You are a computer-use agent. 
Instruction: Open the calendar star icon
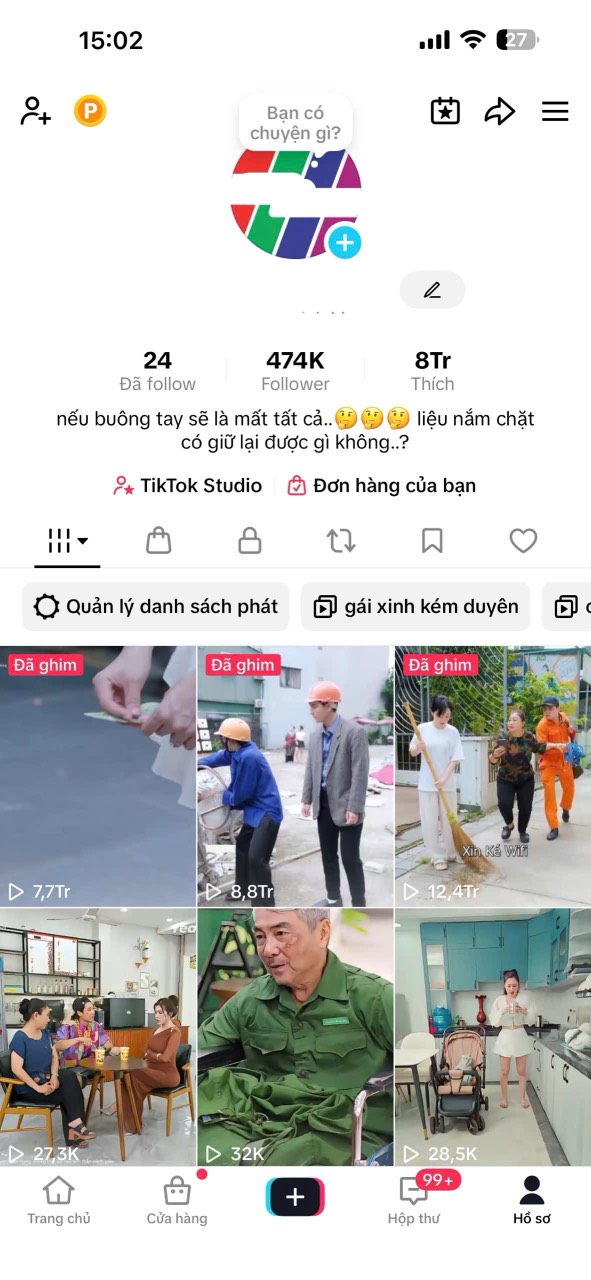(445, 111)
